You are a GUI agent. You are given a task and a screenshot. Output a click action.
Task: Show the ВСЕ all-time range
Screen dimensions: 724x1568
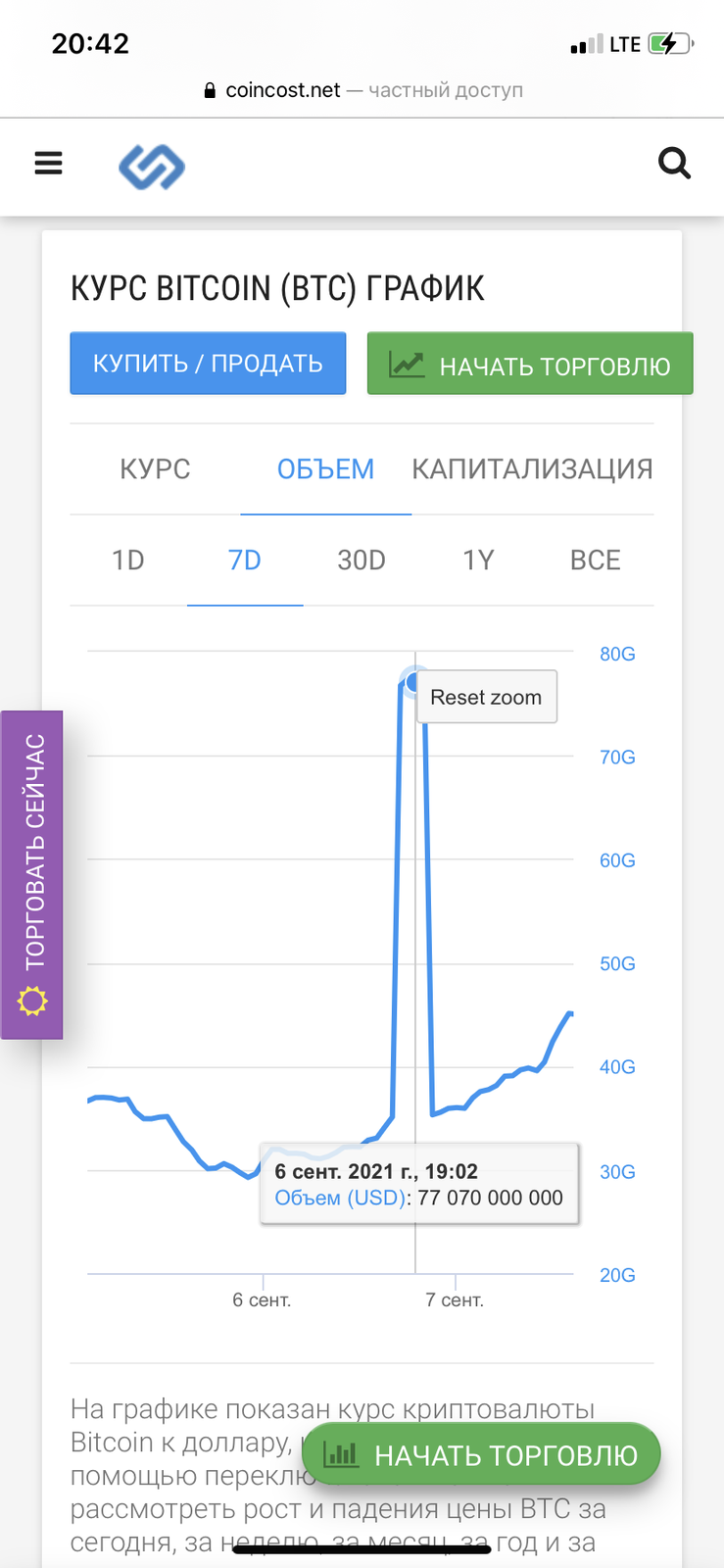(596, 561)
